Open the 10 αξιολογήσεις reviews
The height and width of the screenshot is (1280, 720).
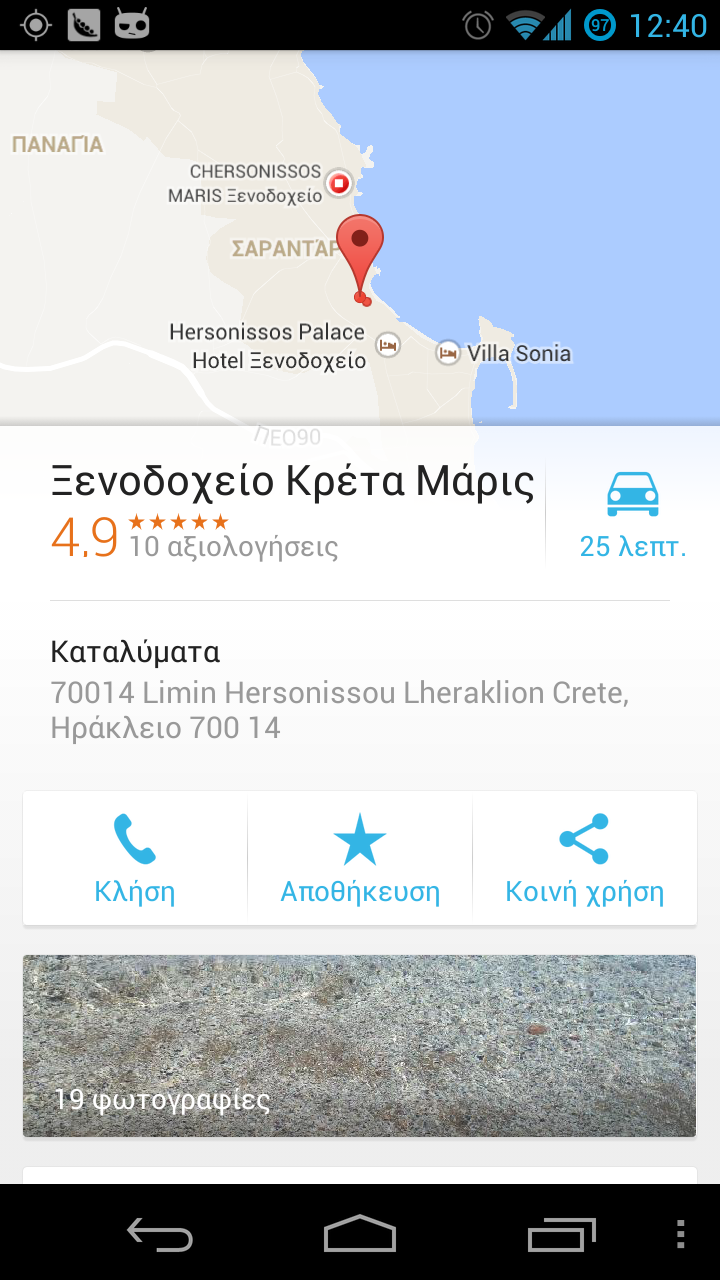click(x=233, y=547)
